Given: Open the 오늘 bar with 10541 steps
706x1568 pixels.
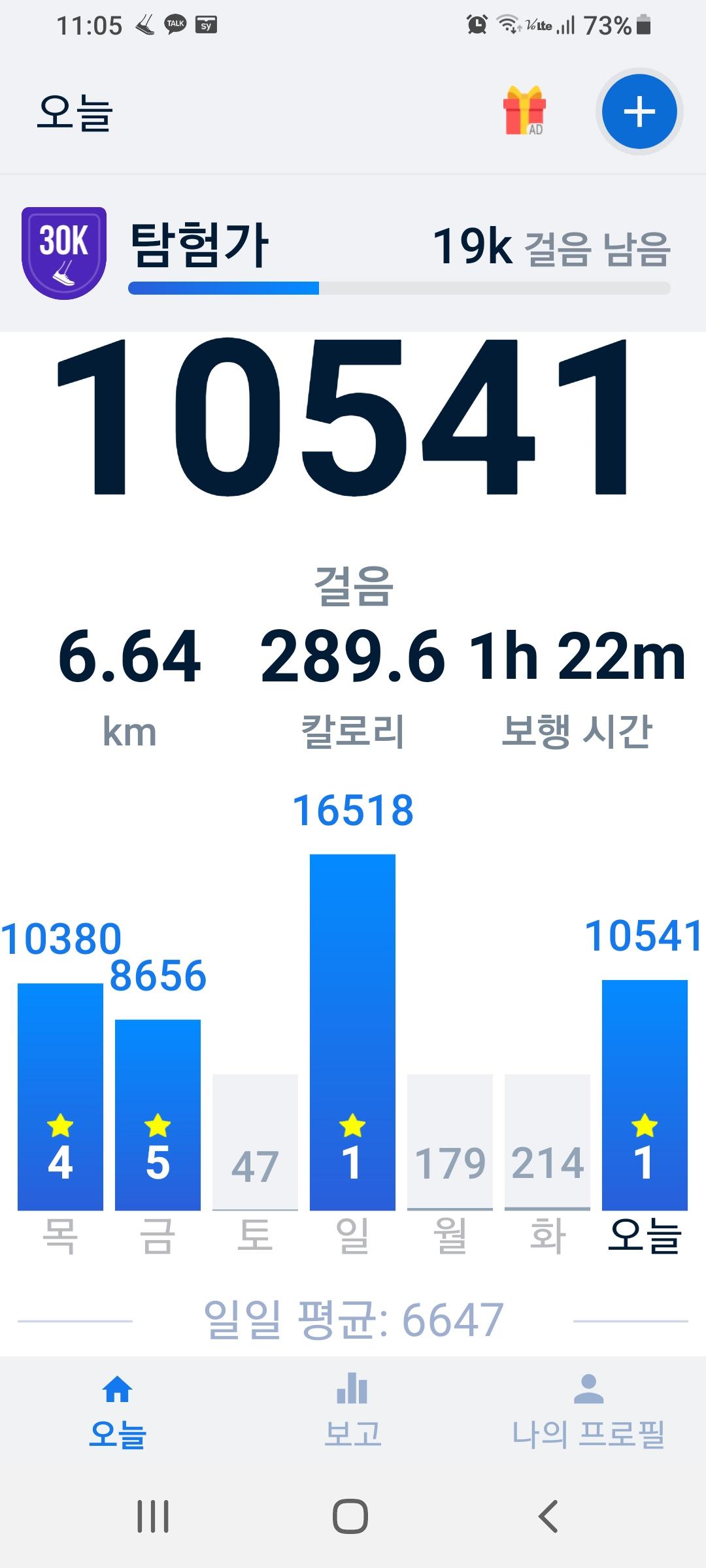Looking at the screenshot, I should (645, 1095).
